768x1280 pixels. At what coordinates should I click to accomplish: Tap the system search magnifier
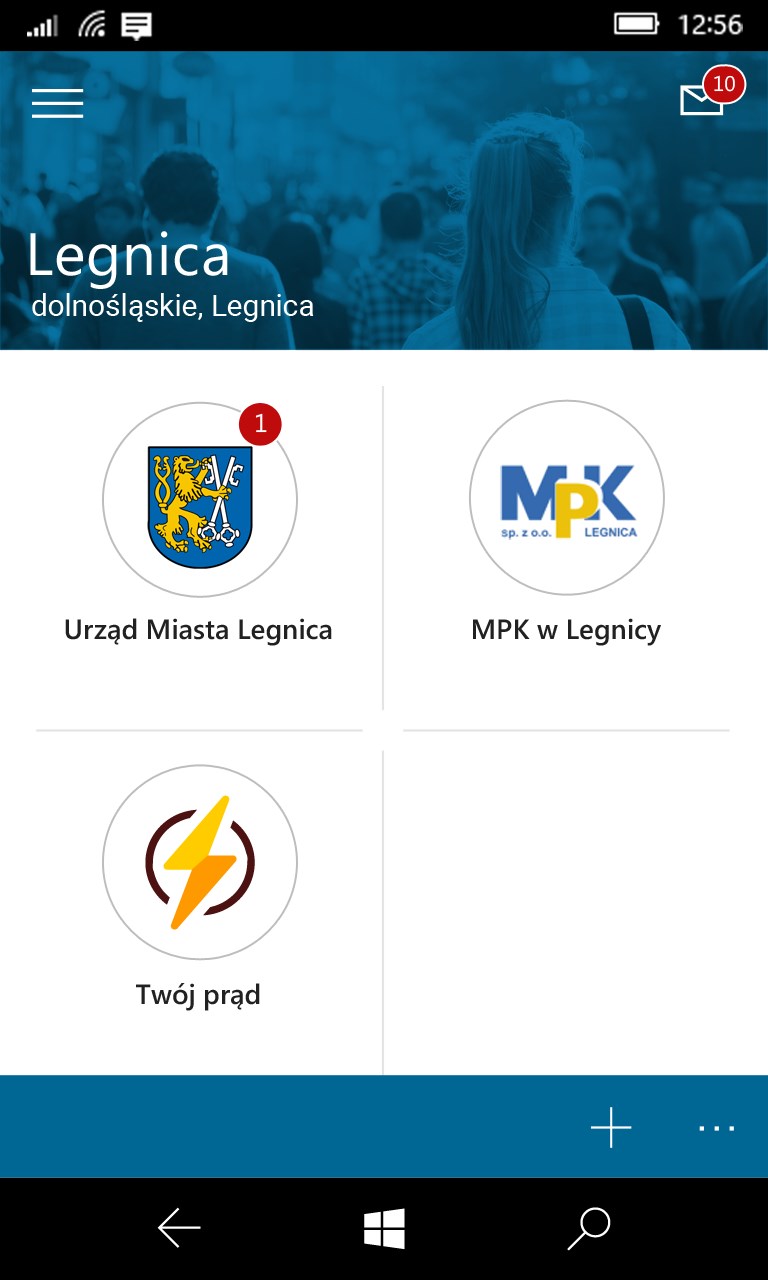point(588,1228)
